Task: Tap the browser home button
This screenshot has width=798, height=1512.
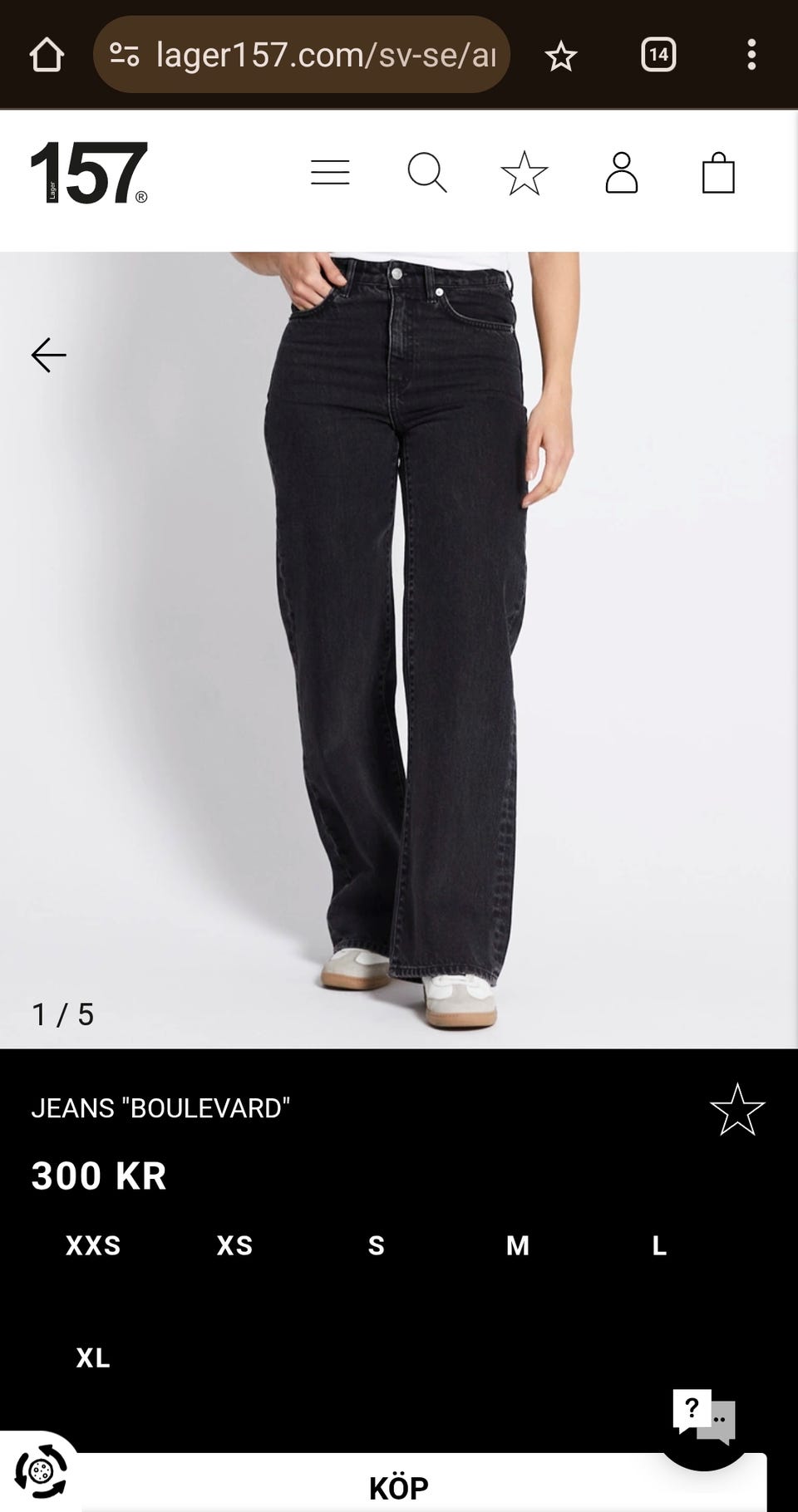Action: pos(47,55)
